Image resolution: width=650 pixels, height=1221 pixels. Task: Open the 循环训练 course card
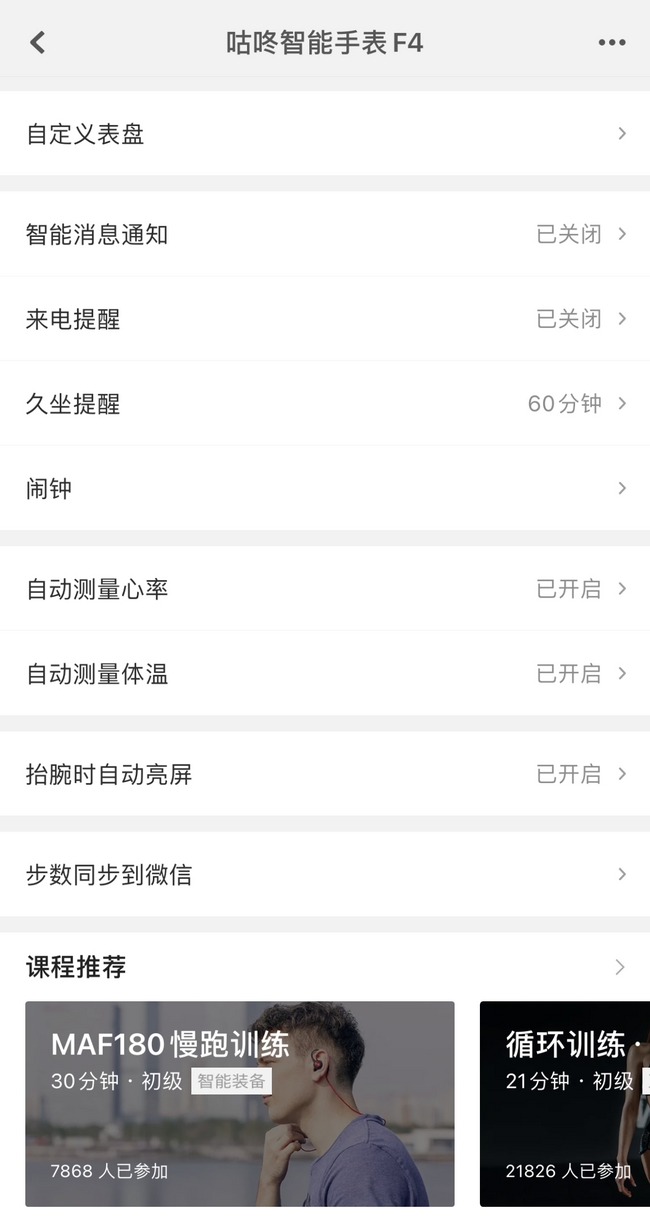click(x=565, y=1104)
